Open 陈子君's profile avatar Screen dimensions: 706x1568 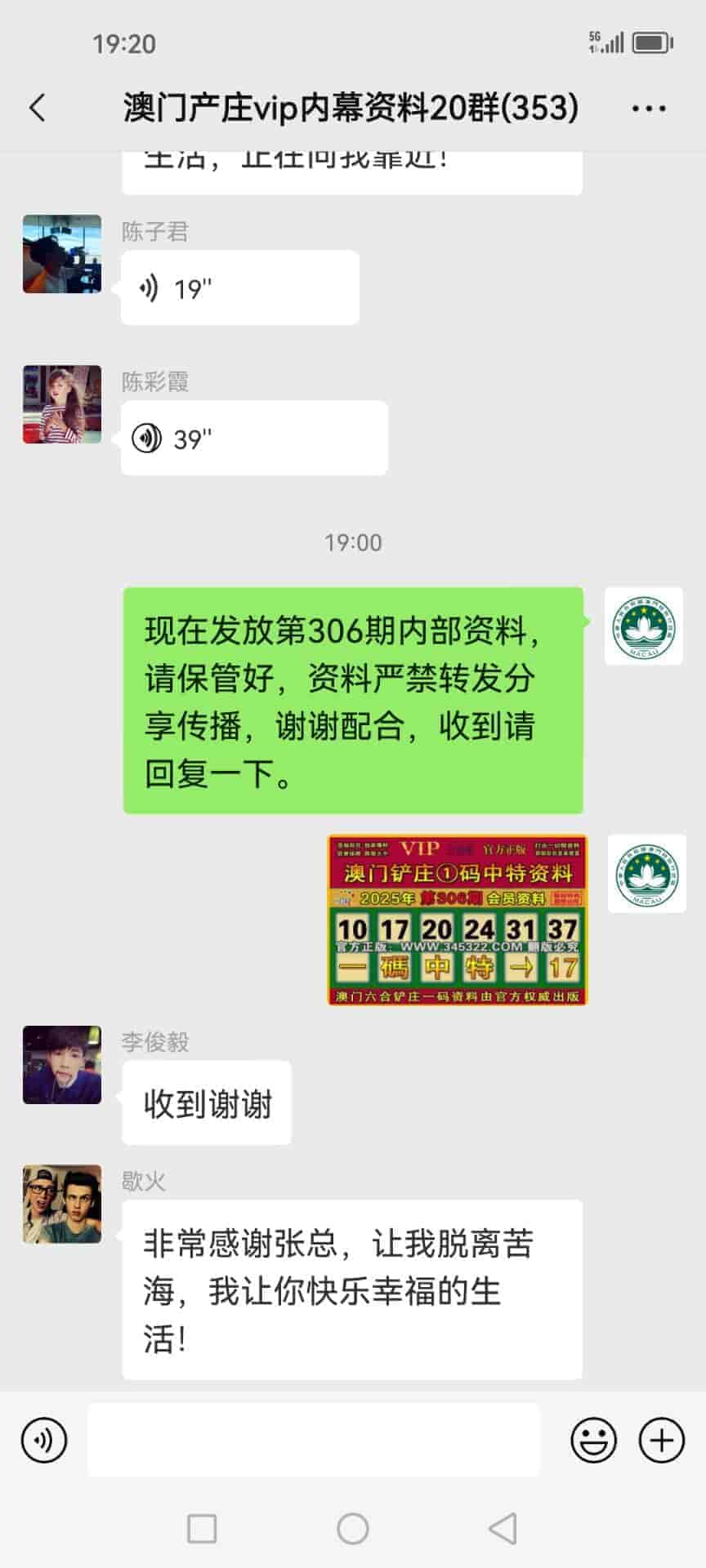pos(62,254)
